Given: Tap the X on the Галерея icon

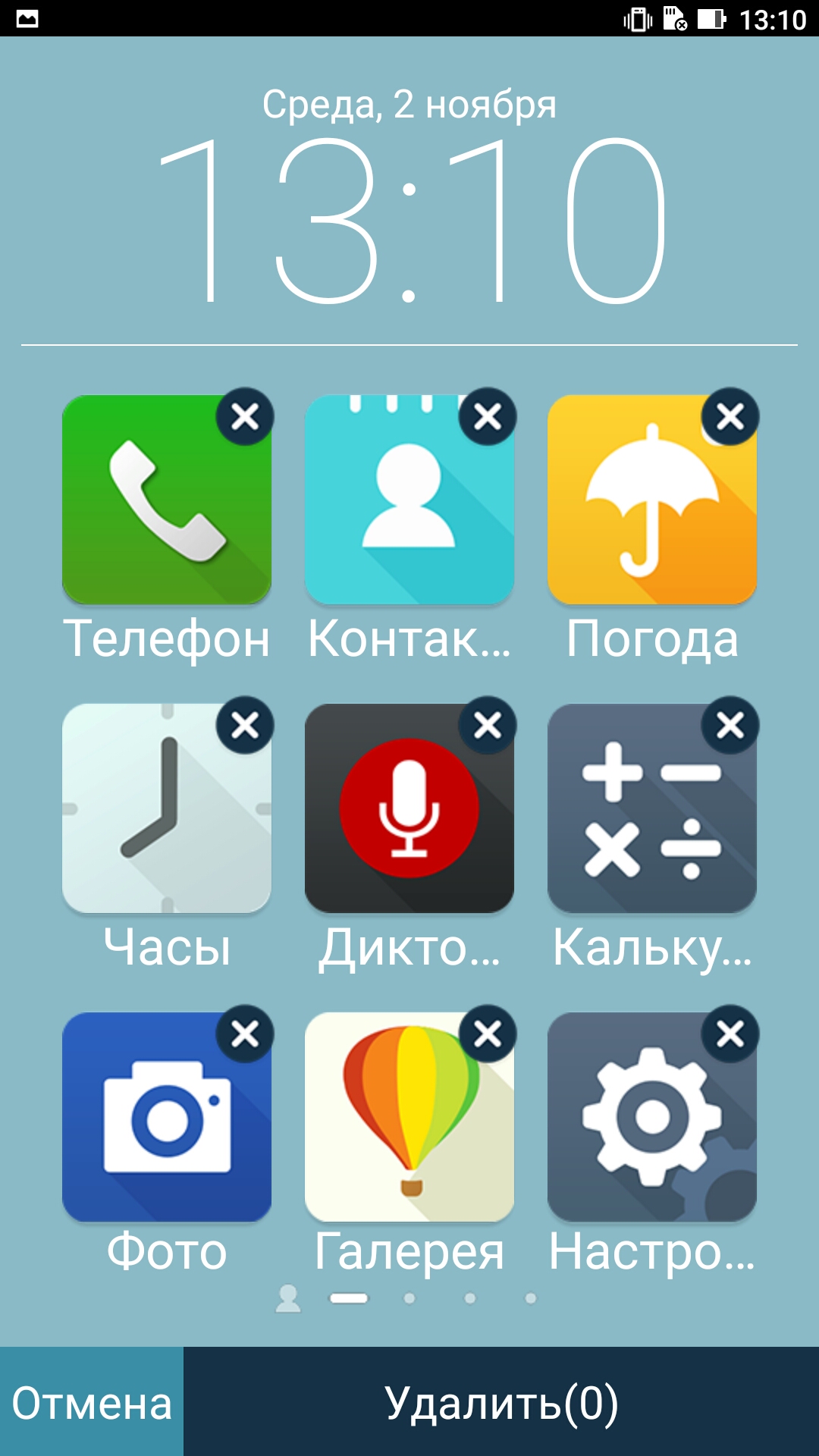Looking at the screenshot, I should 488,1034.
